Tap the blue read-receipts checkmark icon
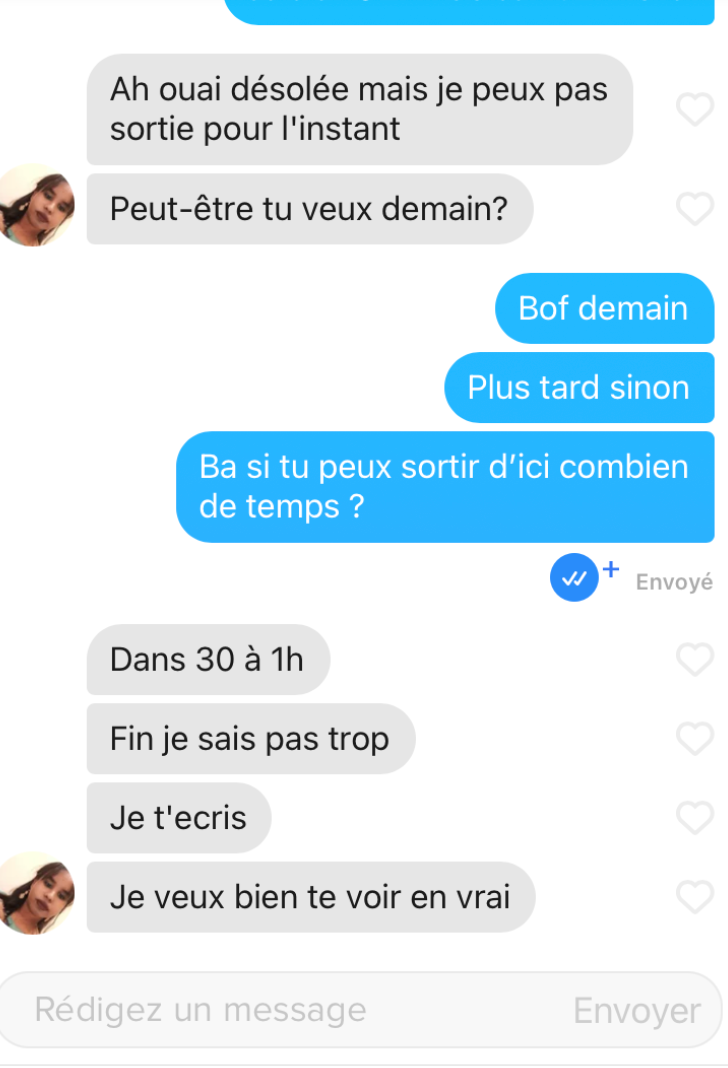 tap(574, 578)
